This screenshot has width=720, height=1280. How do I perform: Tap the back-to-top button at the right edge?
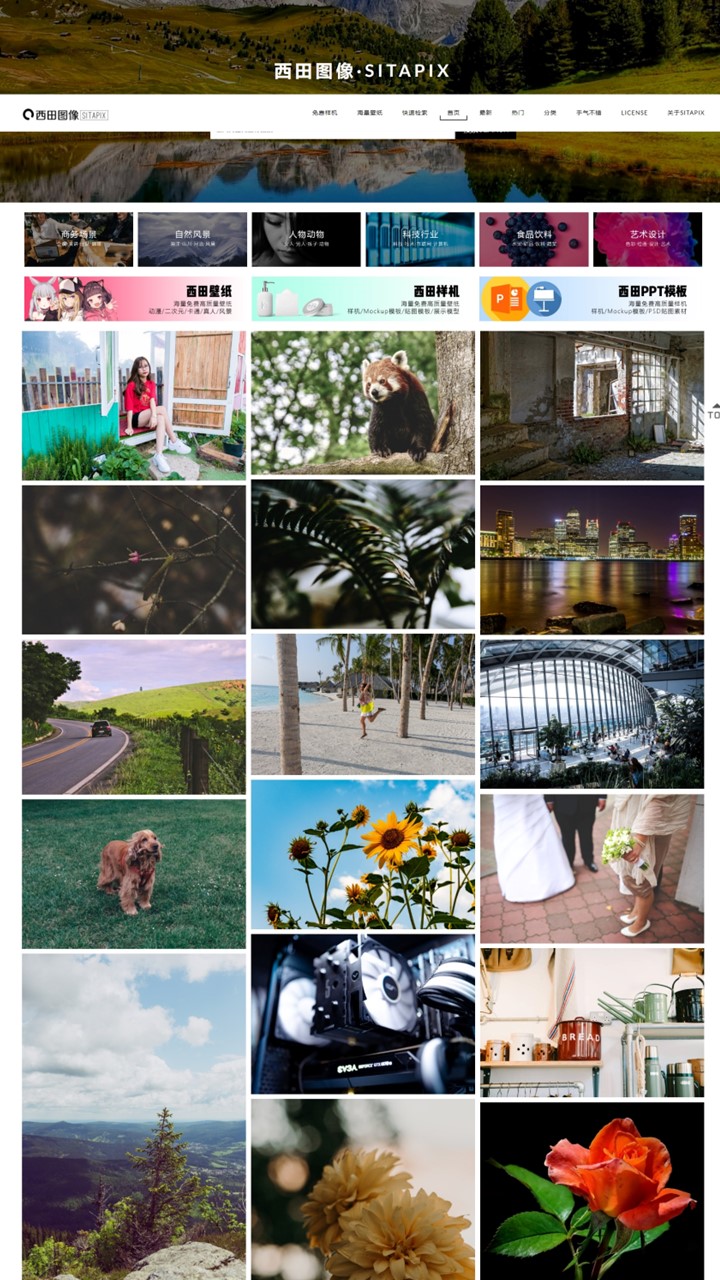pyautogui.click(x=713, y=412)
